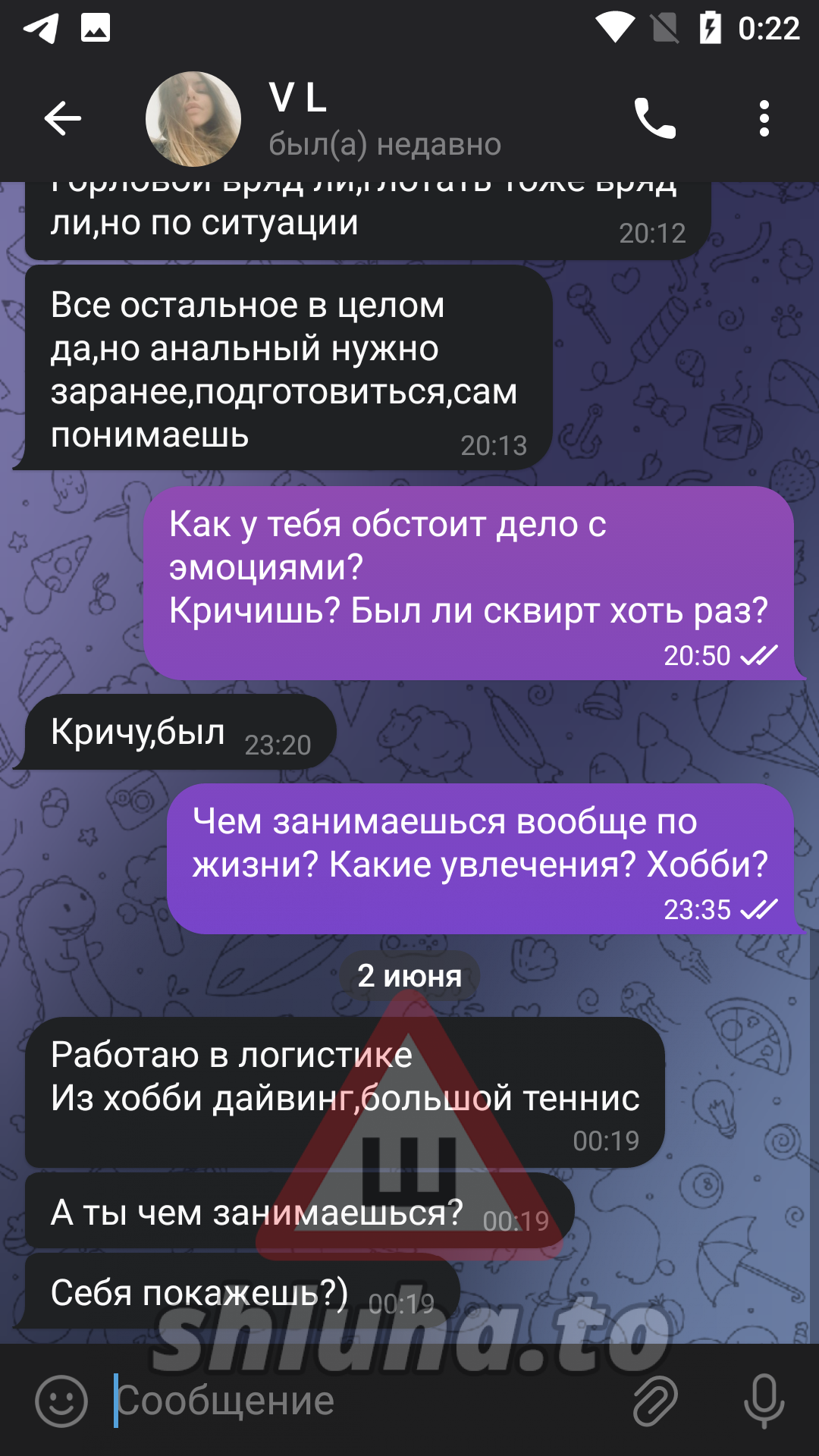Open V L contact info from header

point(384,119)
